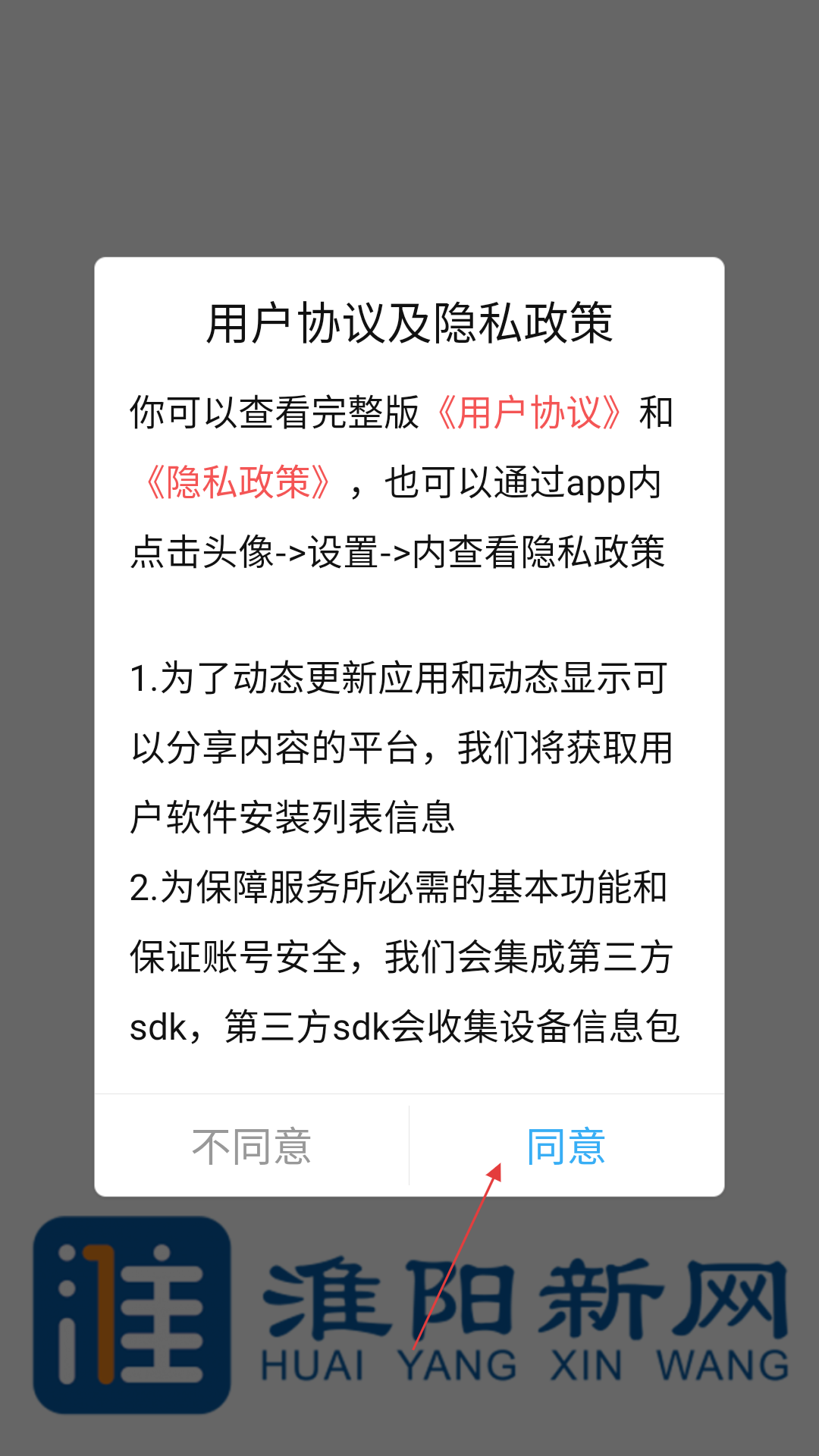Decline with the 不同意 button

(x=252, y=1146)
